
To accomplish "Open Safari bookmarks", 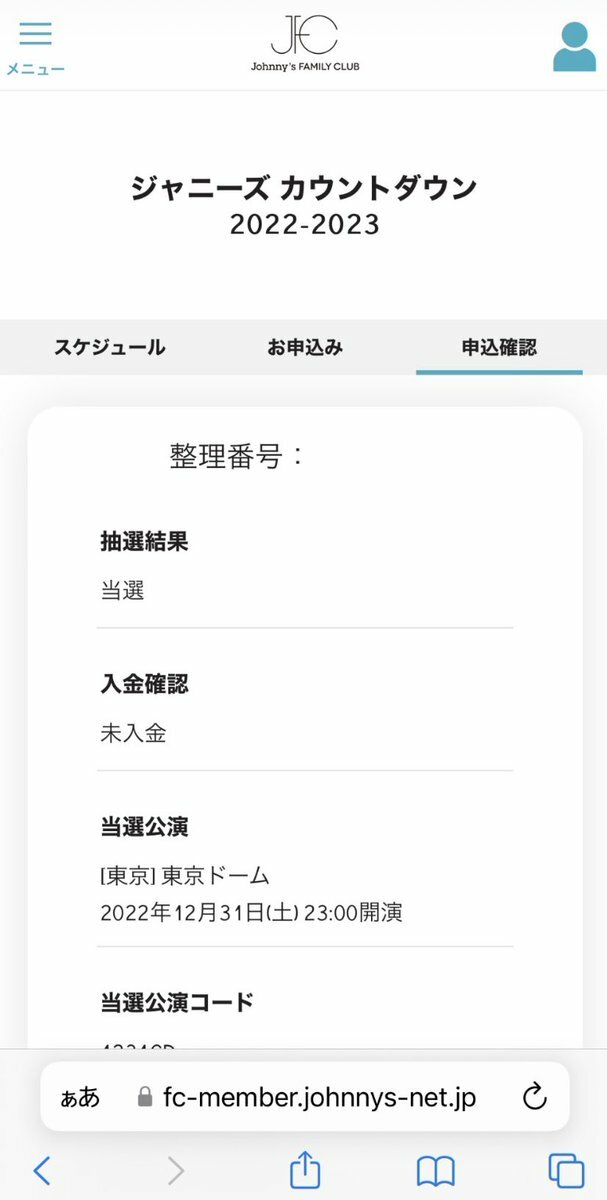I will click(x=435, y=1170).
